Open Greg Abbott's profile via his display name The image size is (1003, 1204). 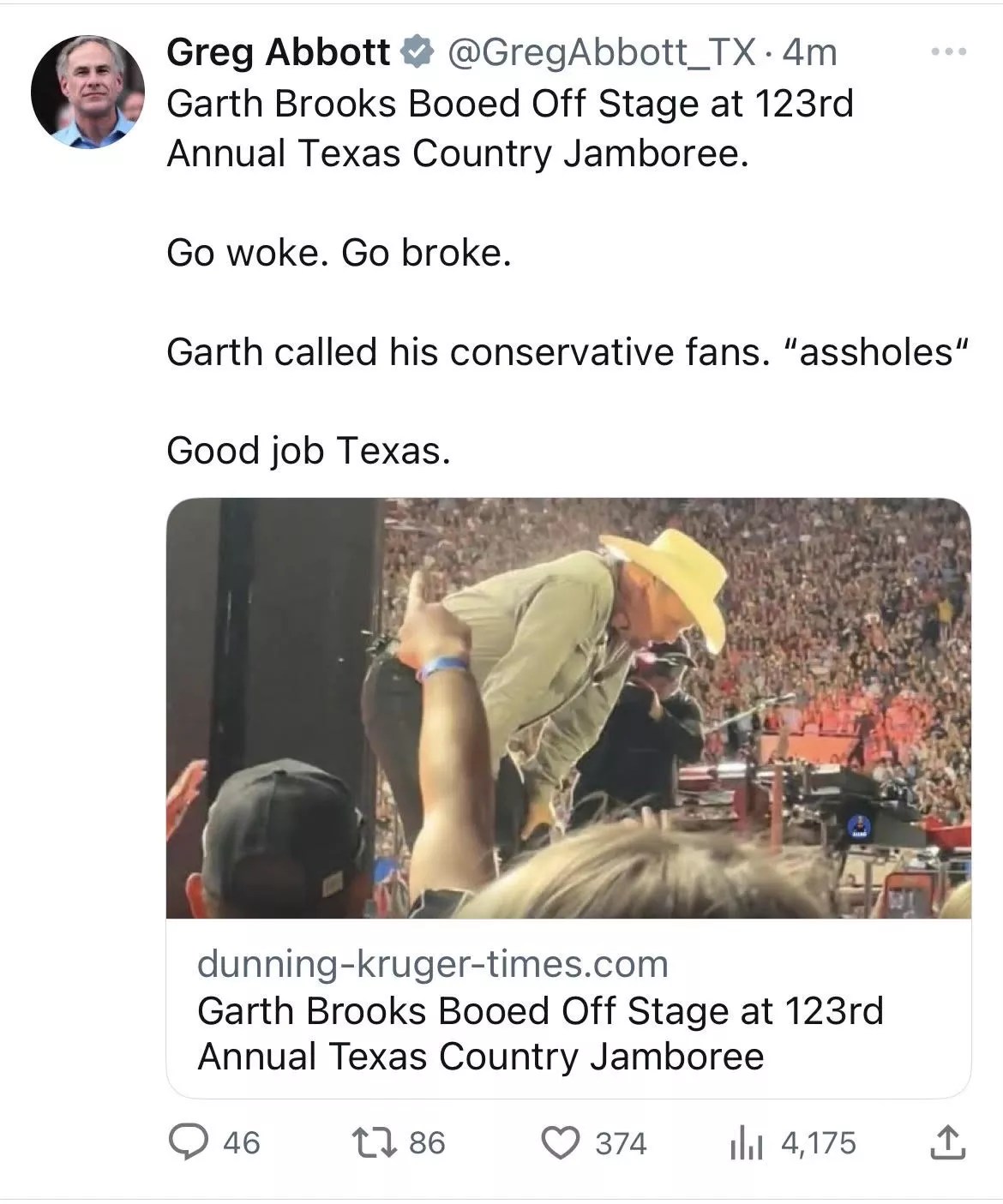click(276, 53)
